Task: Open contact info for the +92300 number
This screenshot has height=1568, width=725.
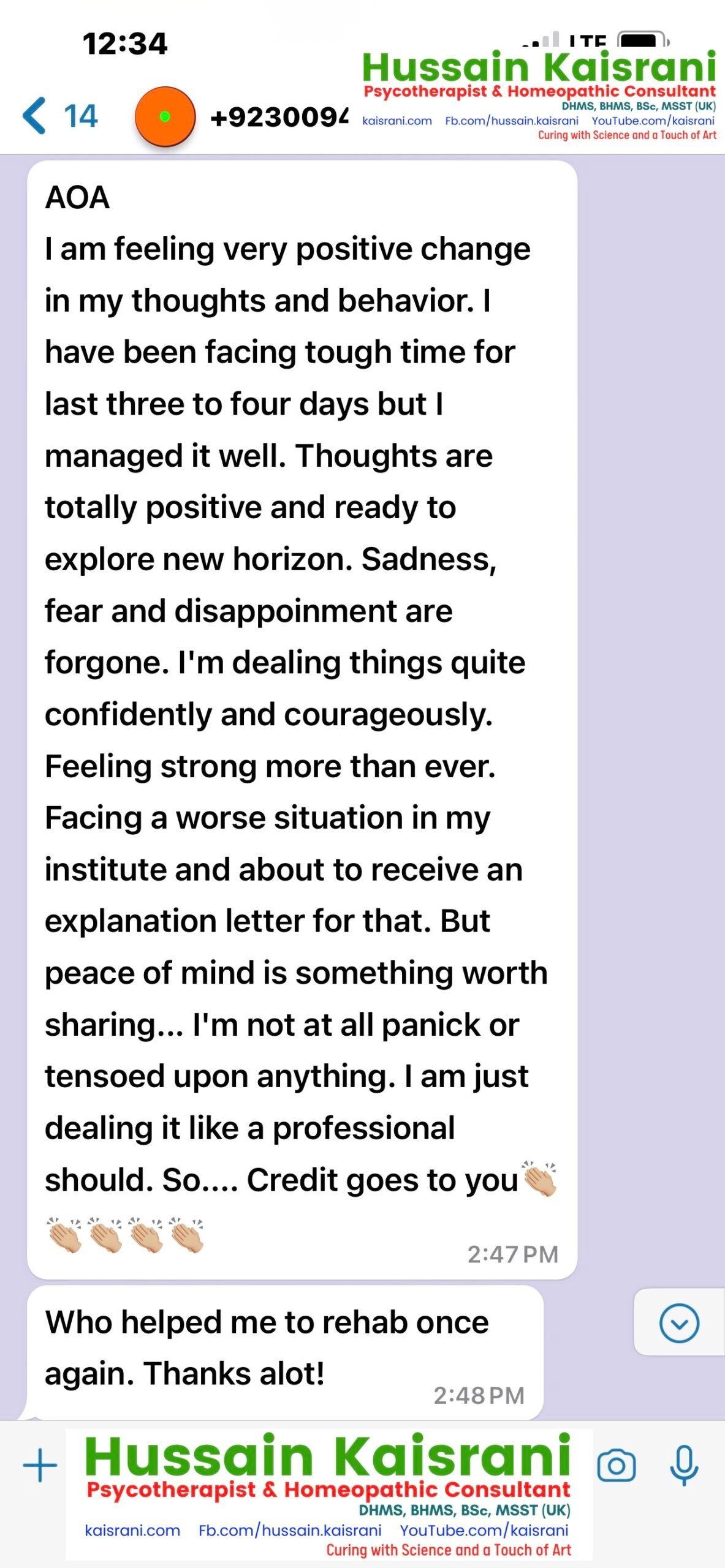Action: coord(279,117)
